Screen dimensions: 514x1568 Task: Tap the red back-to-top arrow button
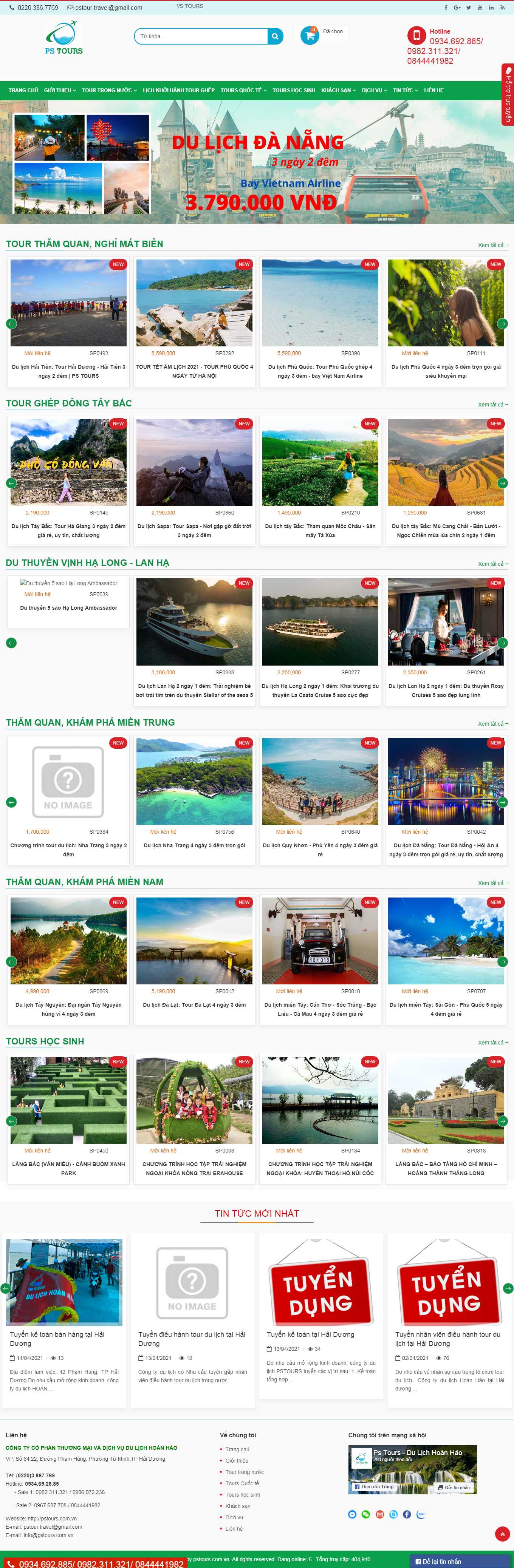point(502,1534)
